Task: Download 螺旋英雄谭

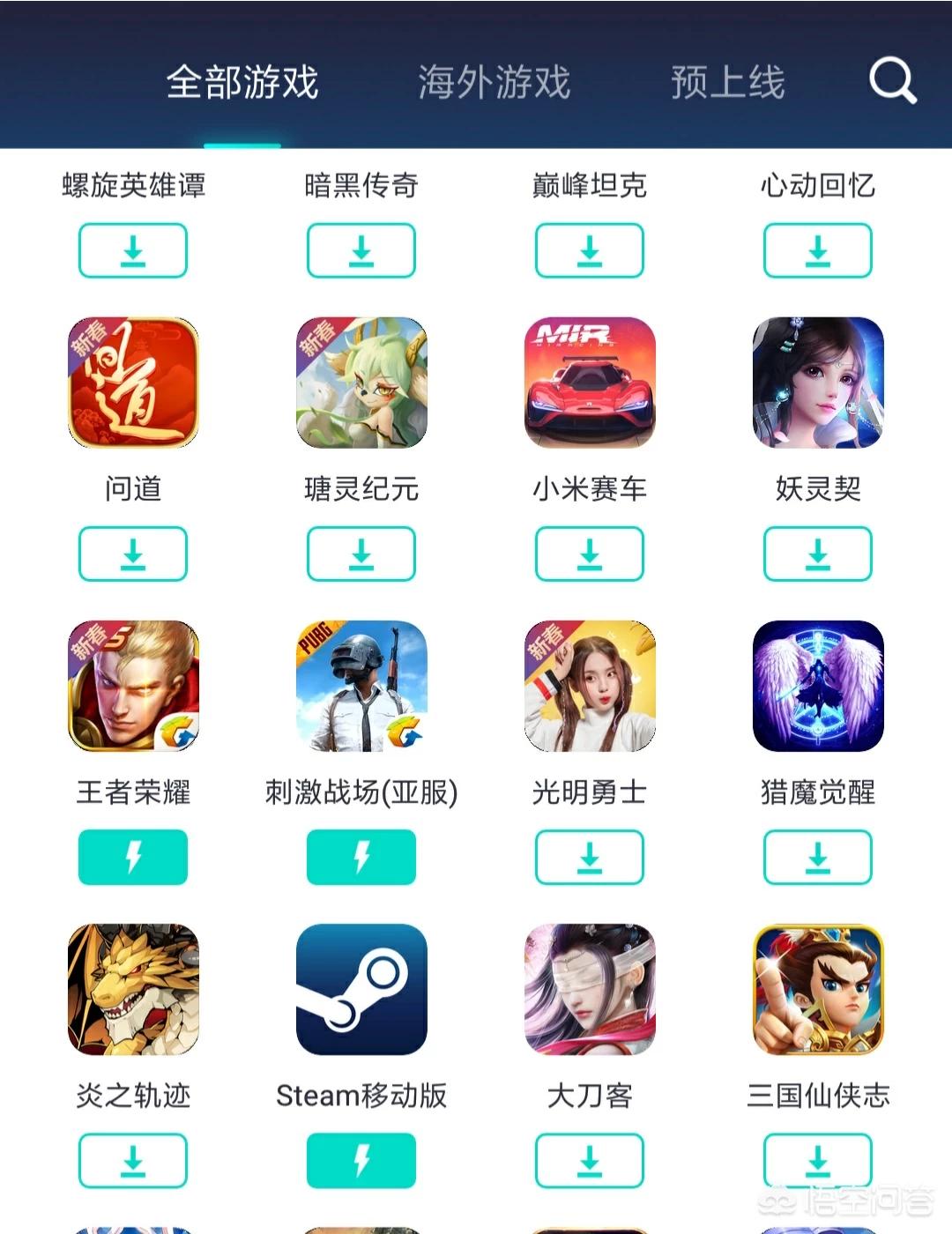Action: pos(133,251)
